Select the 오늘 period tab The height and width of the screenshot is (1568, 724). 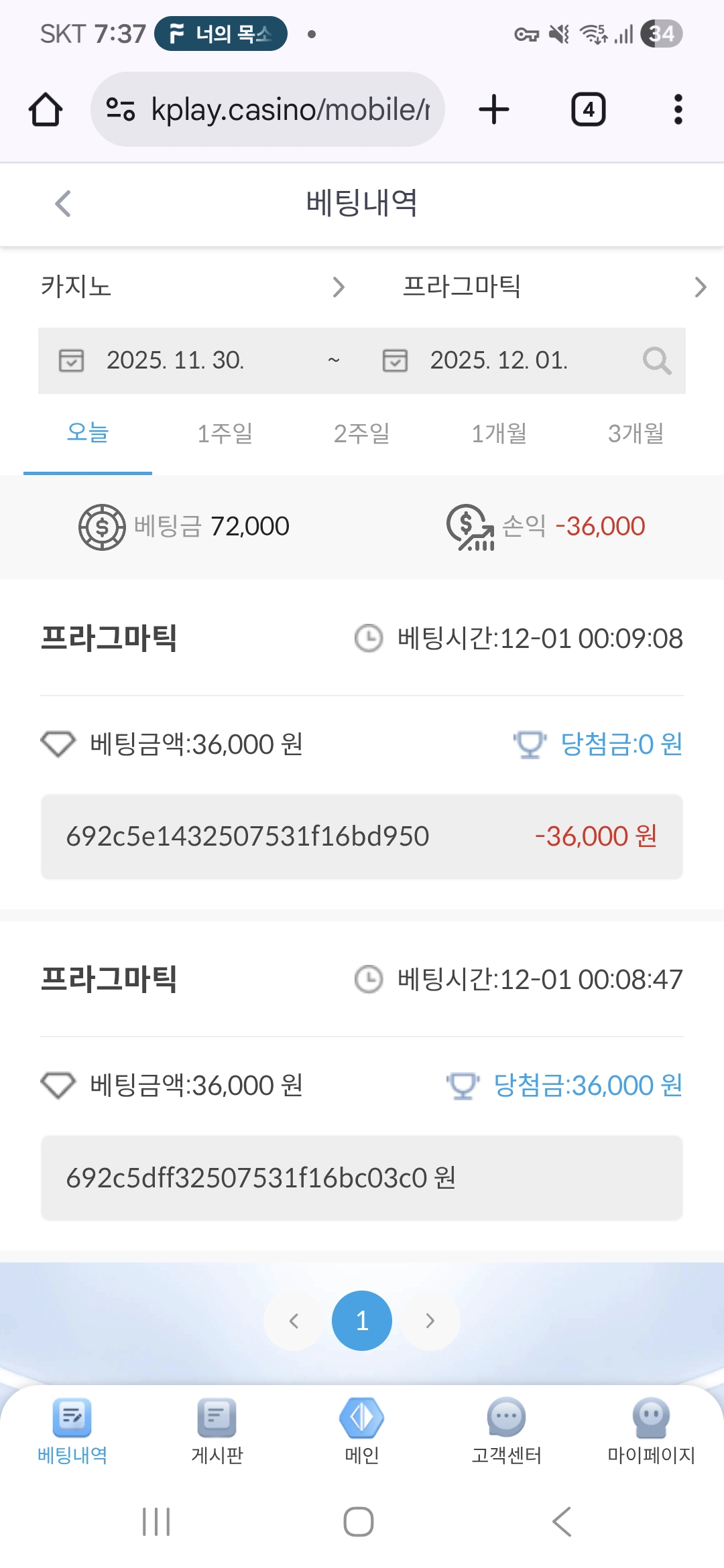coord(88,433)
